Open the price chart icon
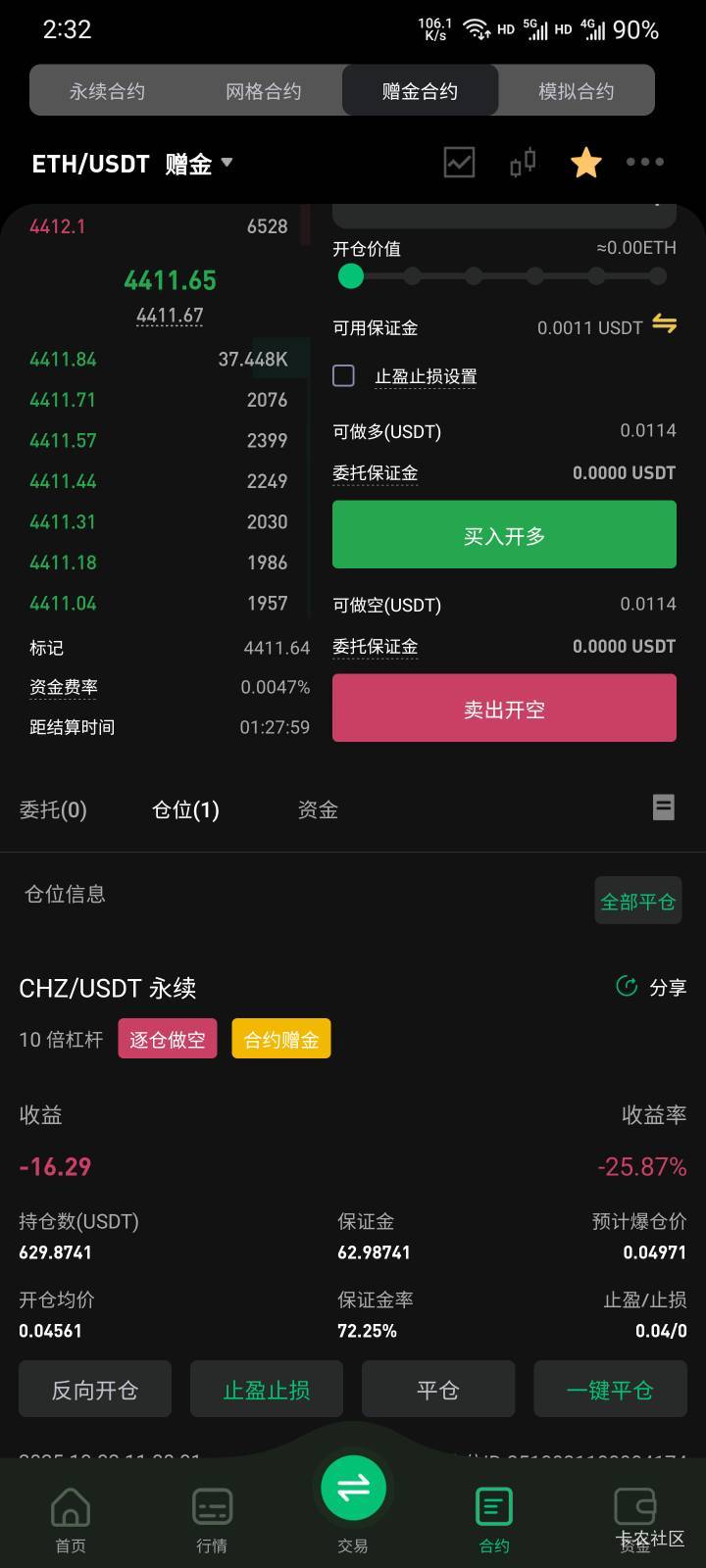The height and width of the screenshot is (1568, 706). [459, 163]
